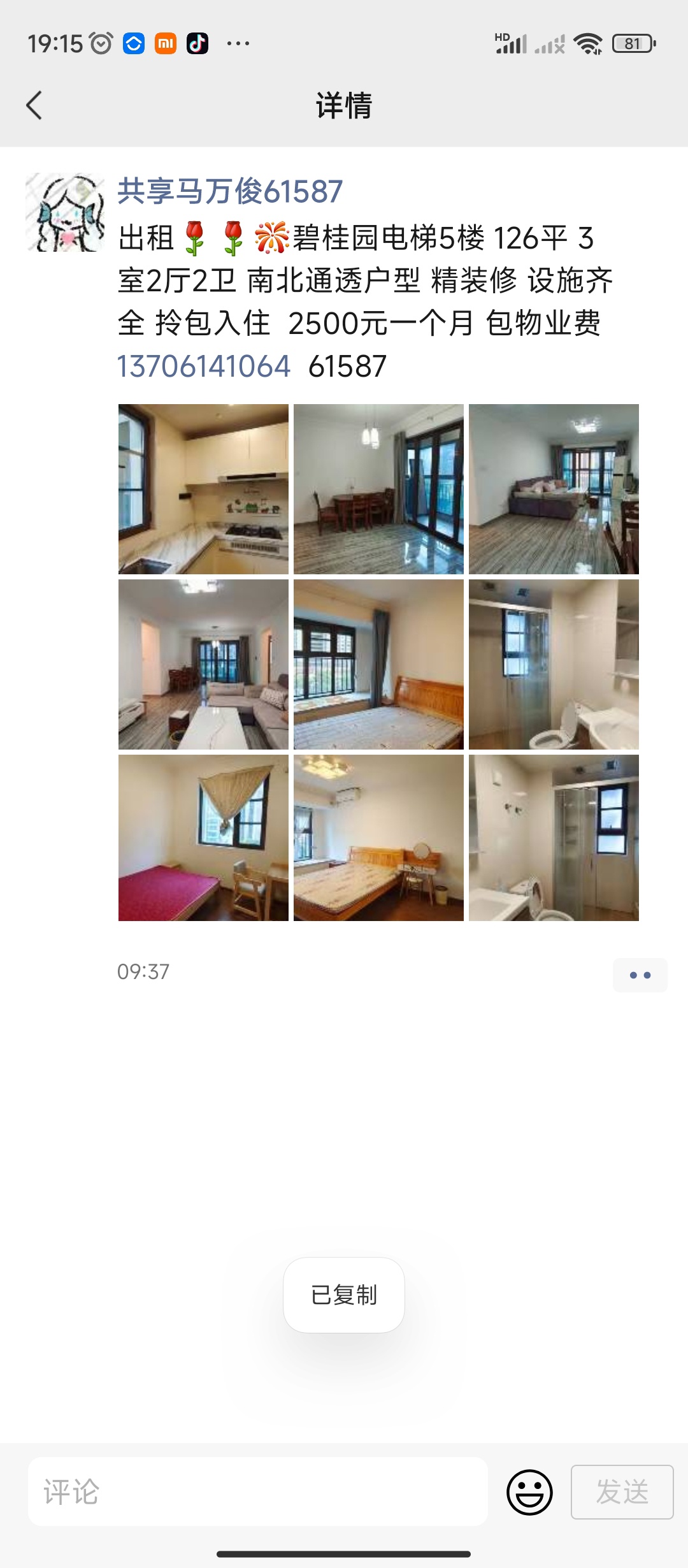688x1568 pixels.
Task: Open the bedroom photo with the round mirror
Action: pos(378,838)
